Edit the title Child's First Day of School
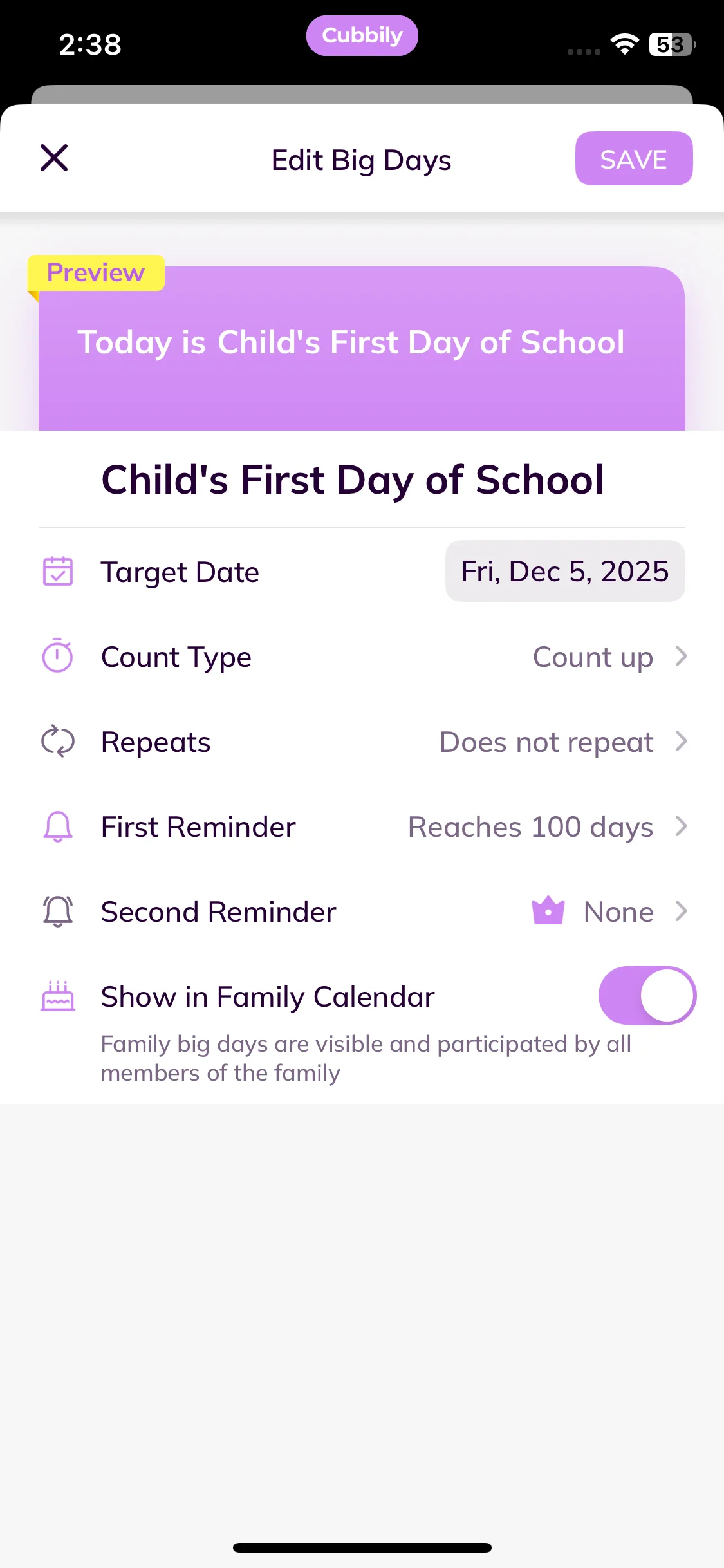This screenshot has height=1568, width=724. pyautogui.click(x=353, y=480)
